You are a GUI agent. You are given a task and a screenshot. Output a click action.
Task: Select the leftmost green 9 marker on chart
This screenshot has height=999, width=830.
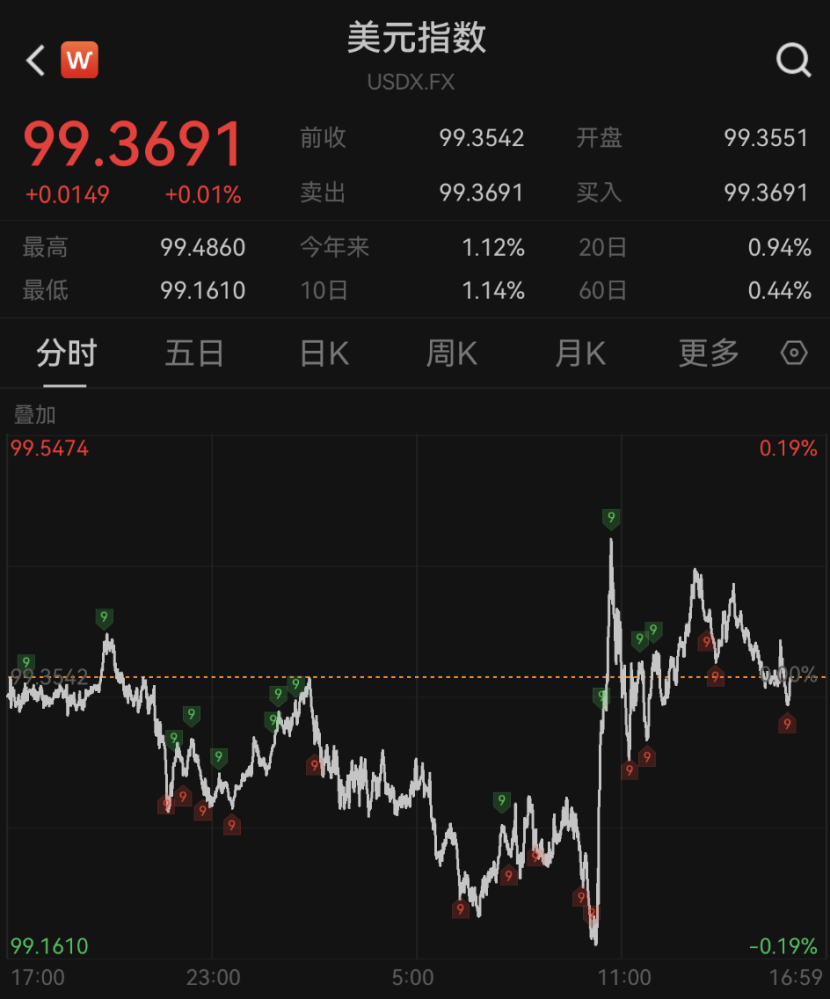(x=24, y=661)
